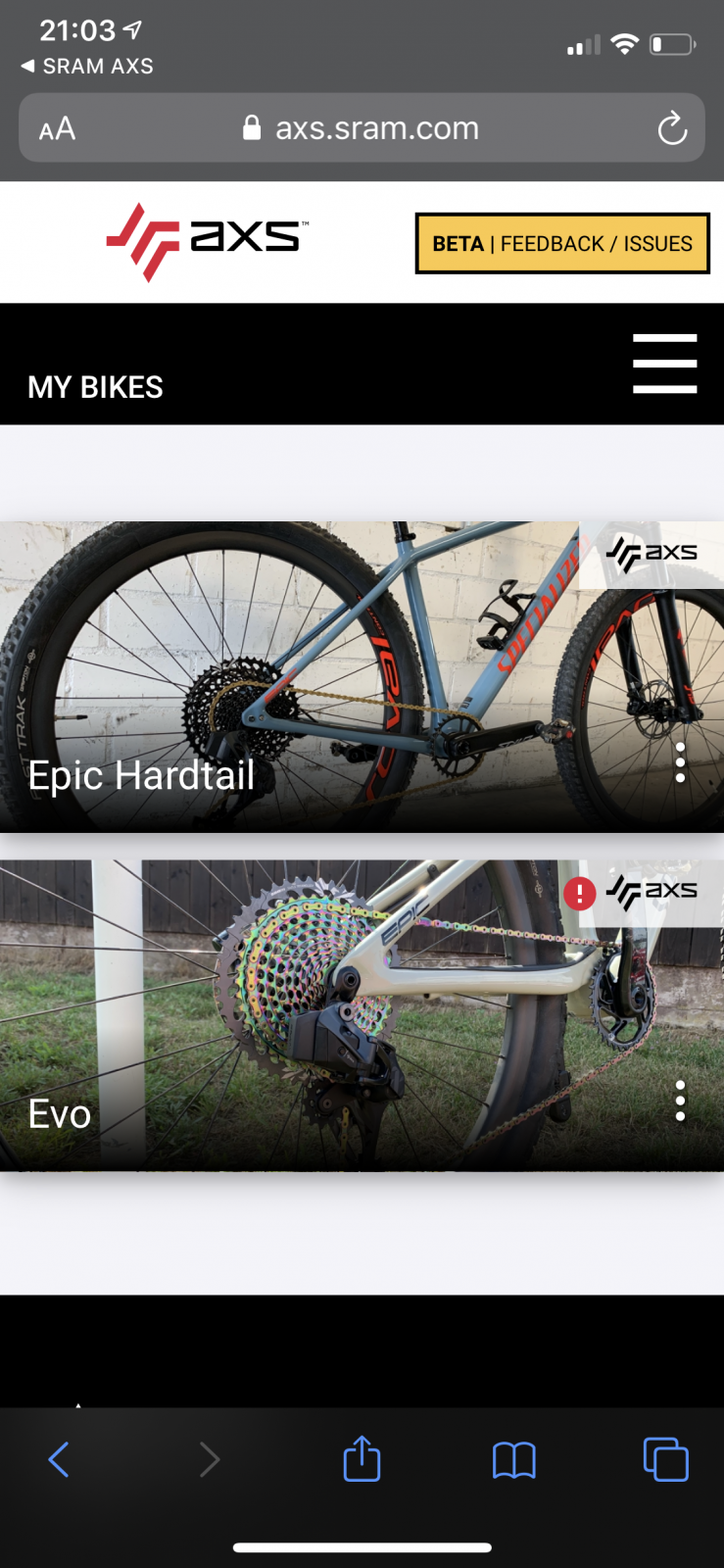Reload the page in Safari
Image resolution: width=724 pixels, height=1568 pixels.
[x=672, y=128]
